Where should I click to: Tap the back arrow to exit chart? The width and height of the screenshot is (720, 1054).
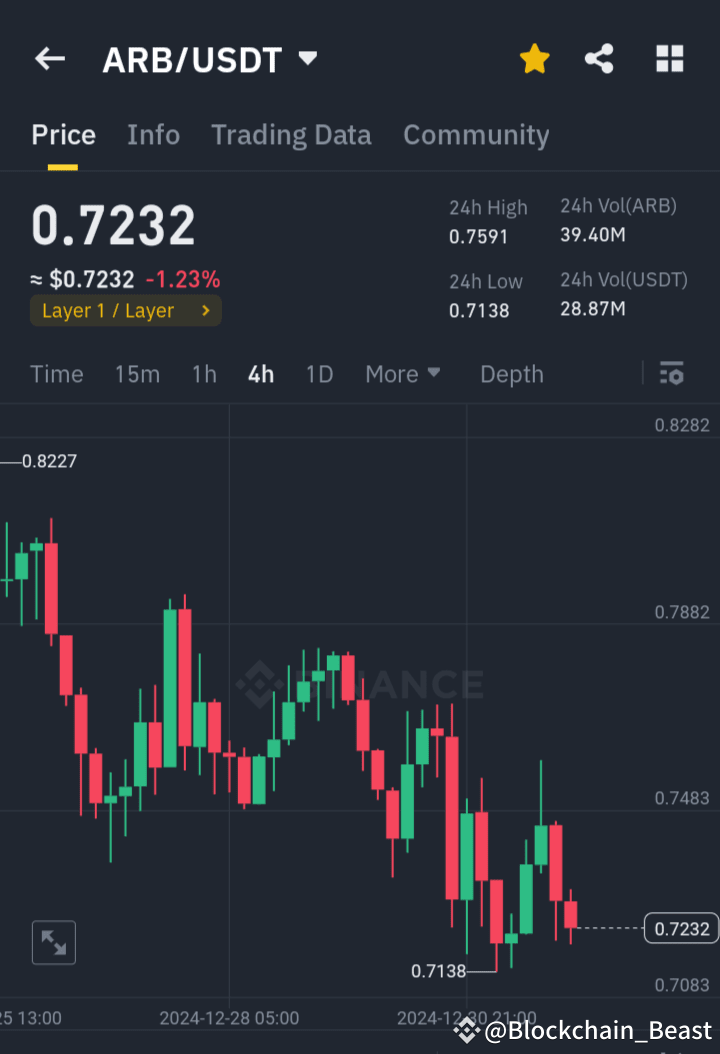(49, 58)
